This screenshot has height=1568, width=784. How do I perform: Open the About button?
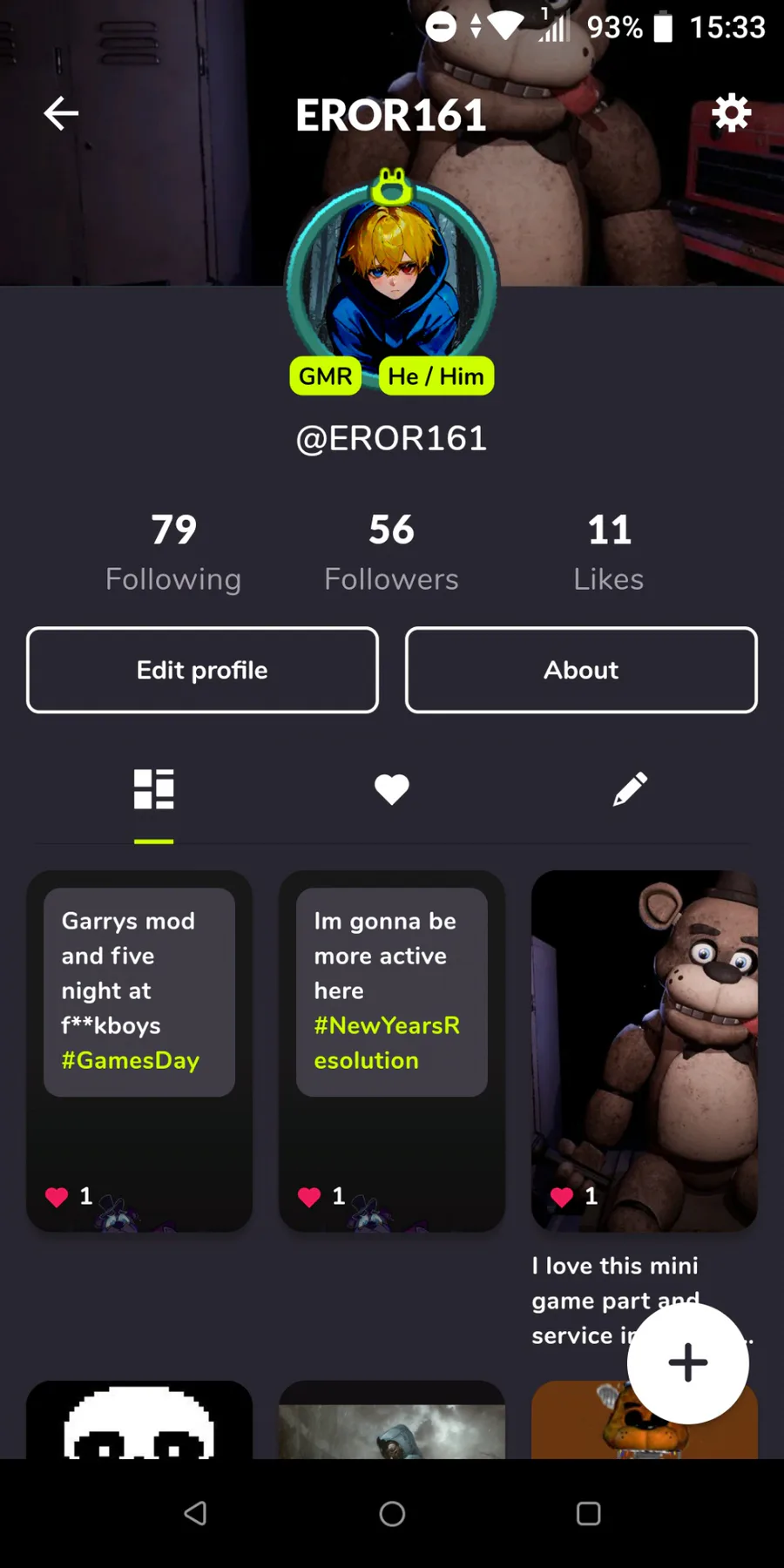coord(581,670)
